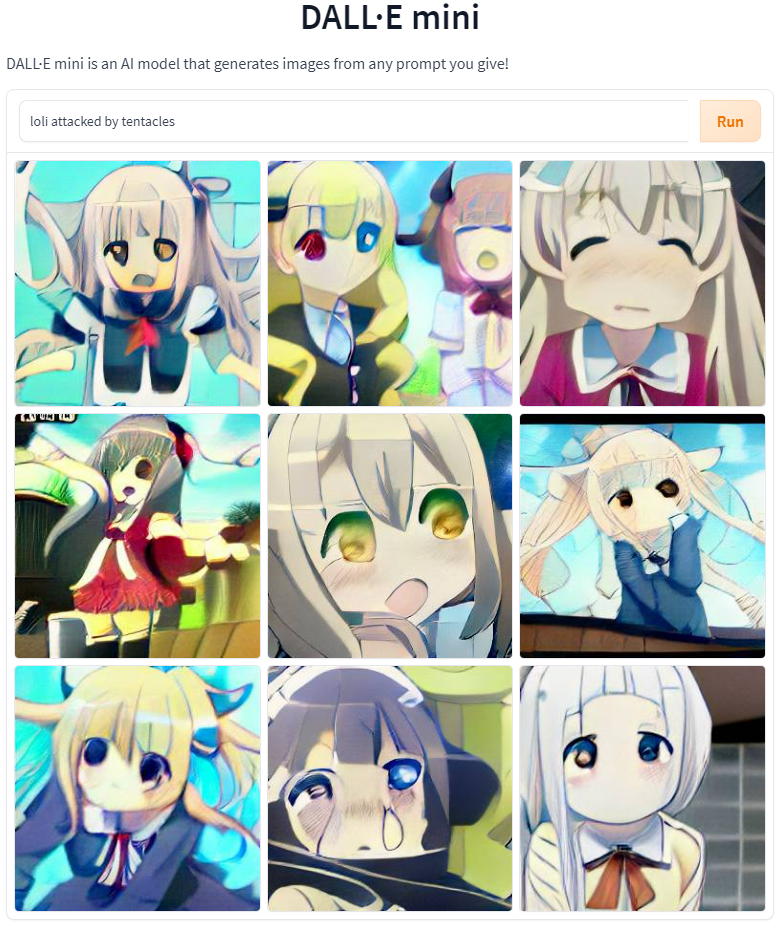Image resolution: width=783 pixels, height=925 pixels.
Task: Open the first generated image in the grid
Action: [138, 283]
